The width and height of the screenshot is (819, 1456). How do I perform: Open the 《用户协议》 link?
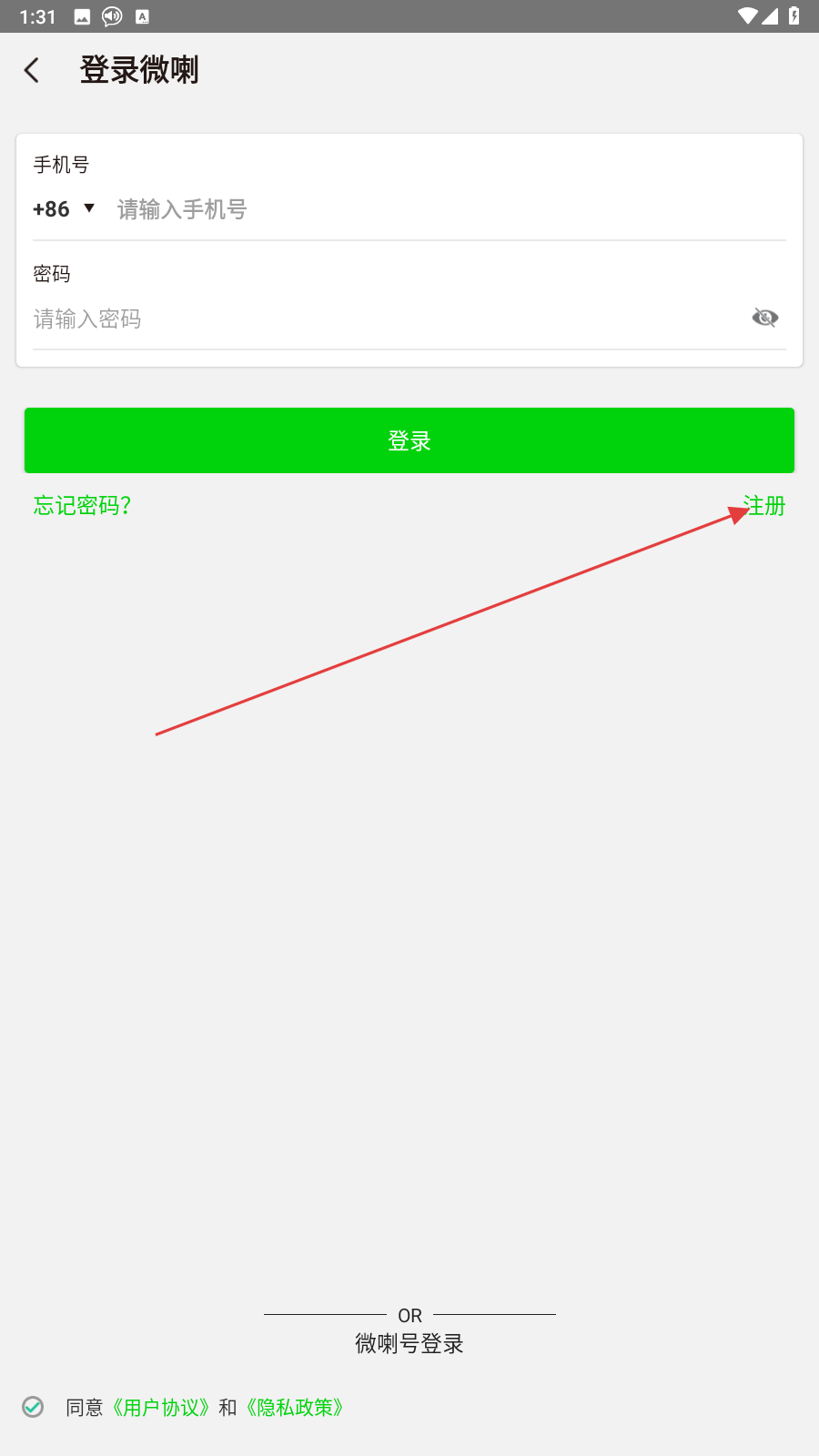(161, 1408)
